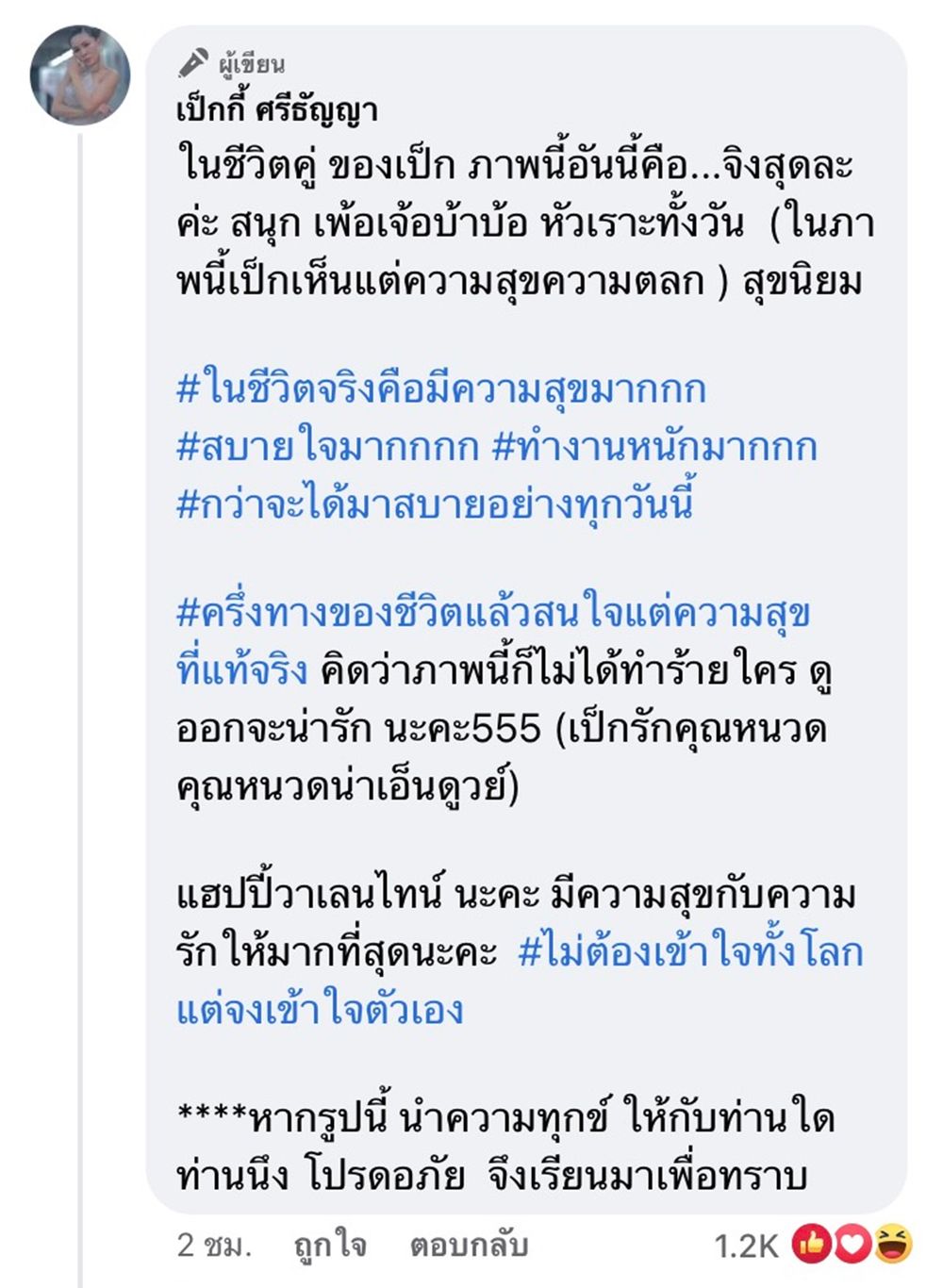Screen dimensions: 943x1288
Task: View the 1.2K reactions list
Action: (811, 1245)
